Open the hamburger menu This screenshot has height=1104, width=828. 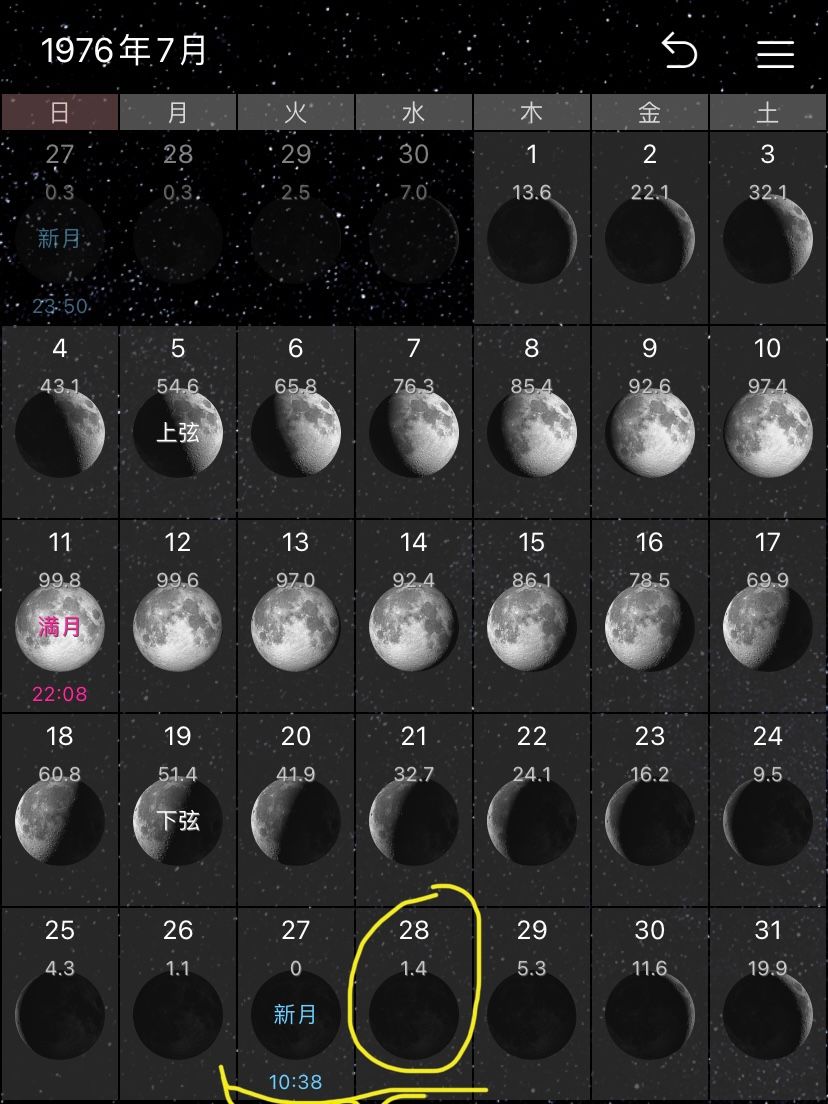pos(775,53)
